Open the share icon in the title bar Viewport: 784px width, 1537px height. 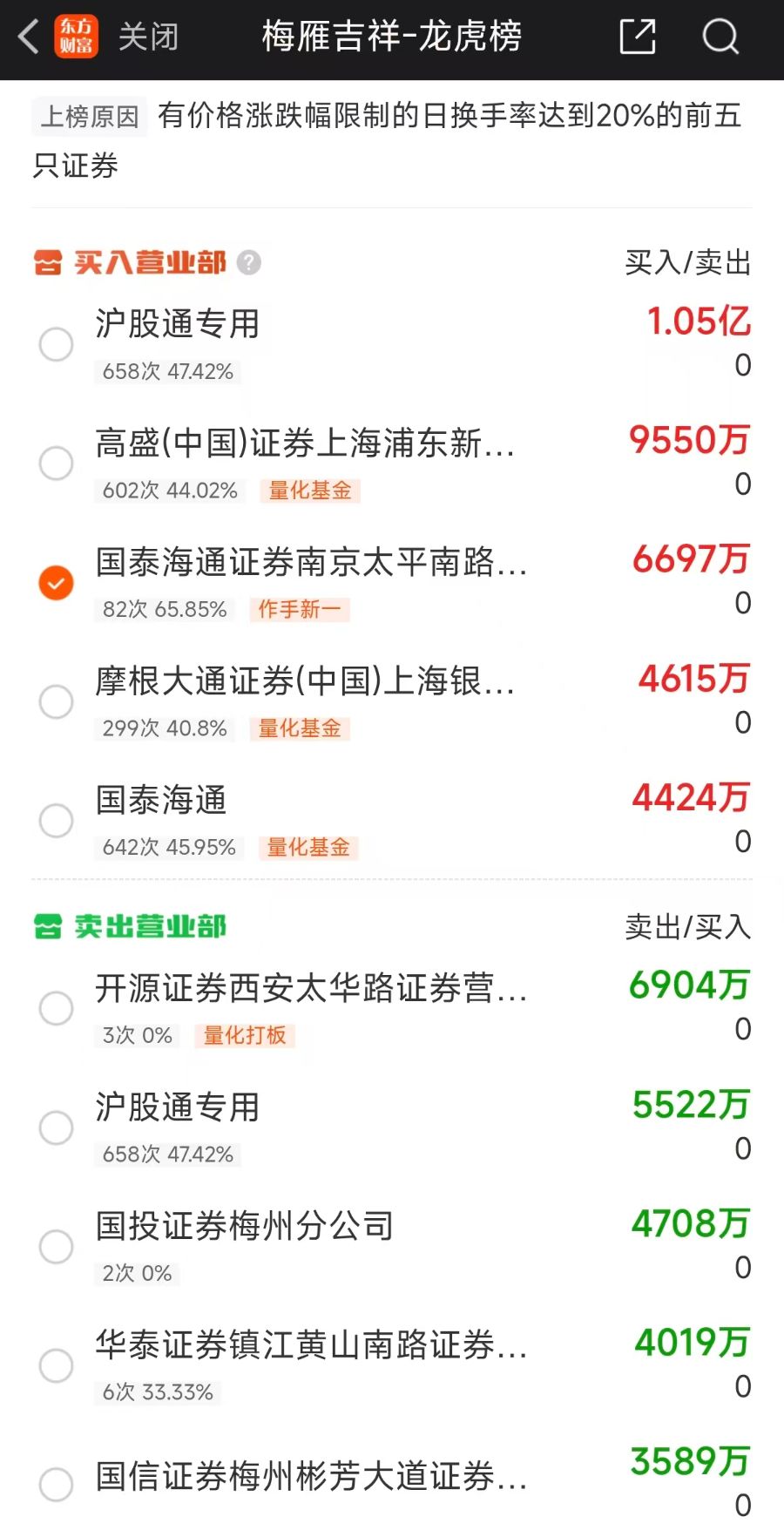click(x=639, y=36)
